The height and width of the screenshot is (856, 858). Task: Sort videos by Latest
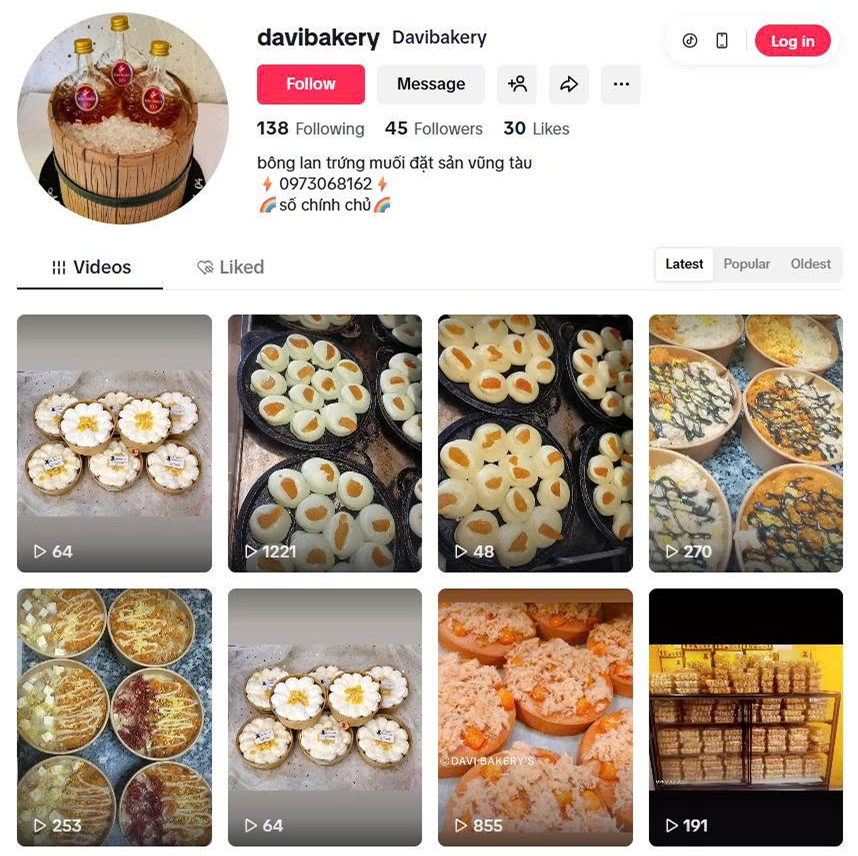click(684, 264)
